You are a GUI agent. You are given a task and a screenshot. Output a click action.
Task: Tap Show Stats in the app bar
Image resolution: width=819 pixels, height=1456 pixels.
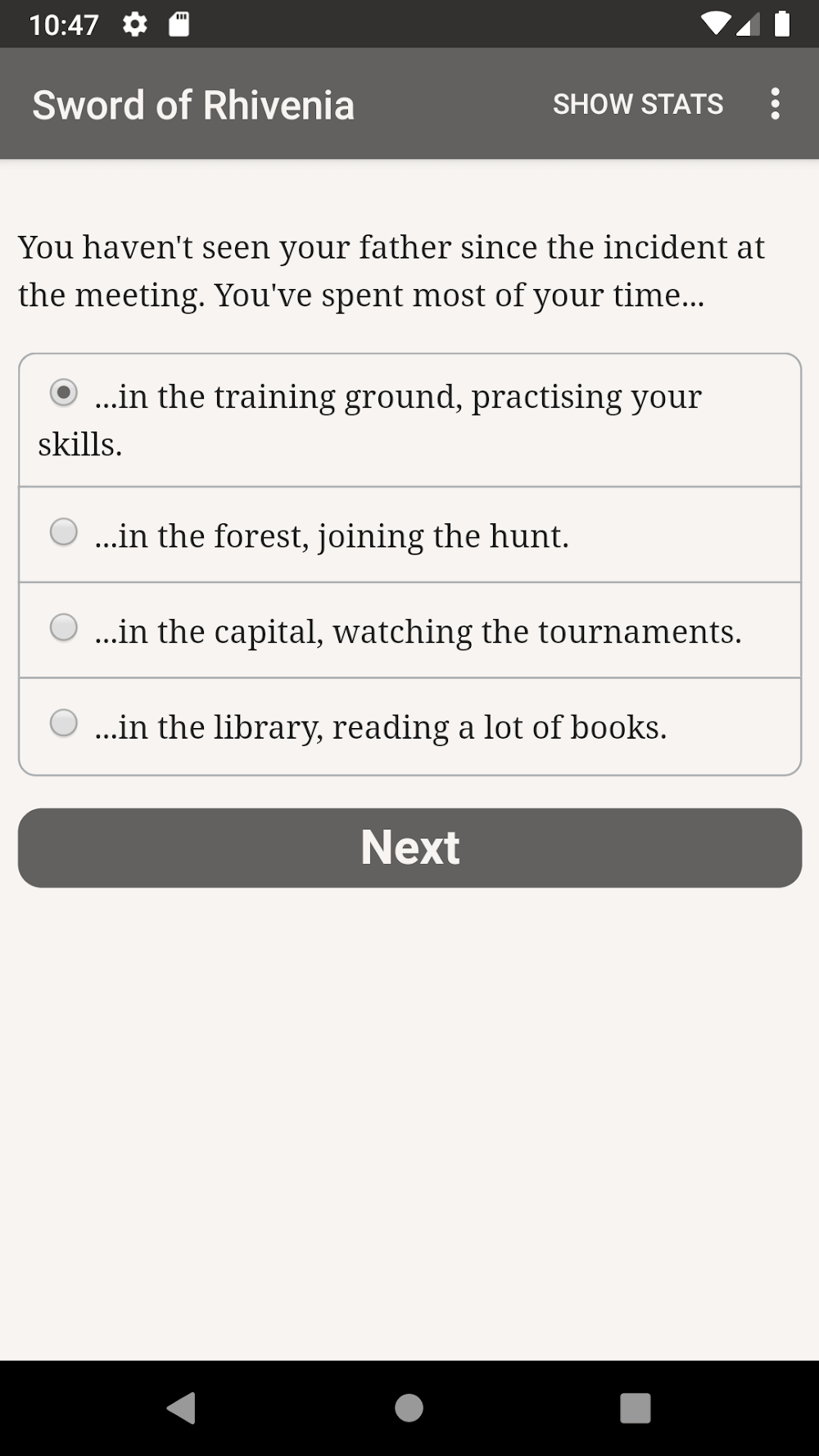(x=637, y=104)
